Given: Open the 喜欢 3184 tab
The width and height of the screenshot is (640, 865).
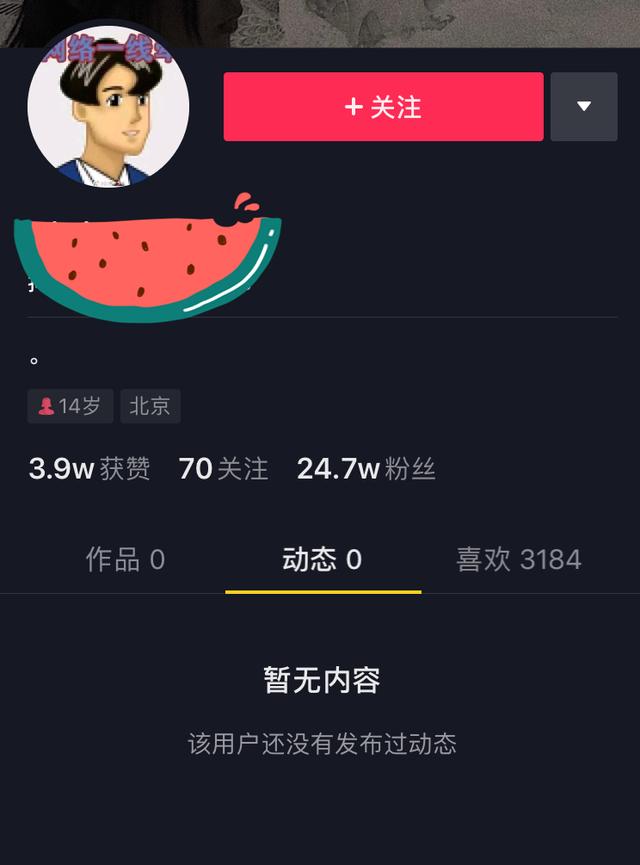Looking at the screenshot, I should point(518,559).
